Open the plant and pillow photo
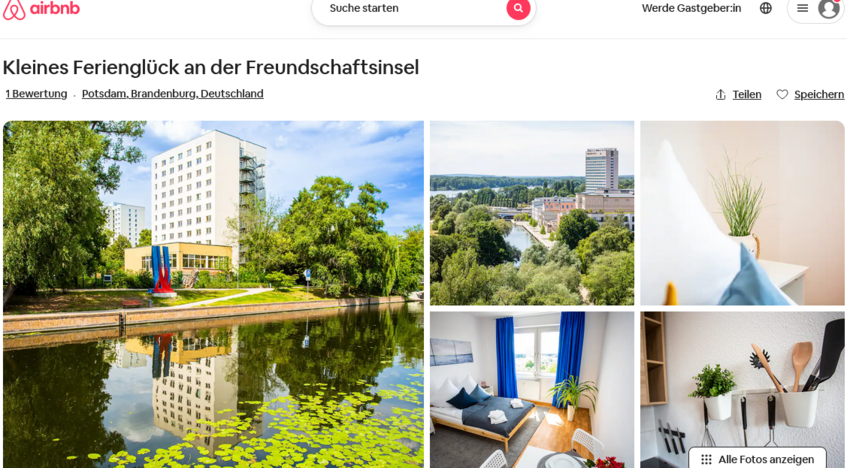The width and height of the screenshot is (847, 468). click(742, 212)
